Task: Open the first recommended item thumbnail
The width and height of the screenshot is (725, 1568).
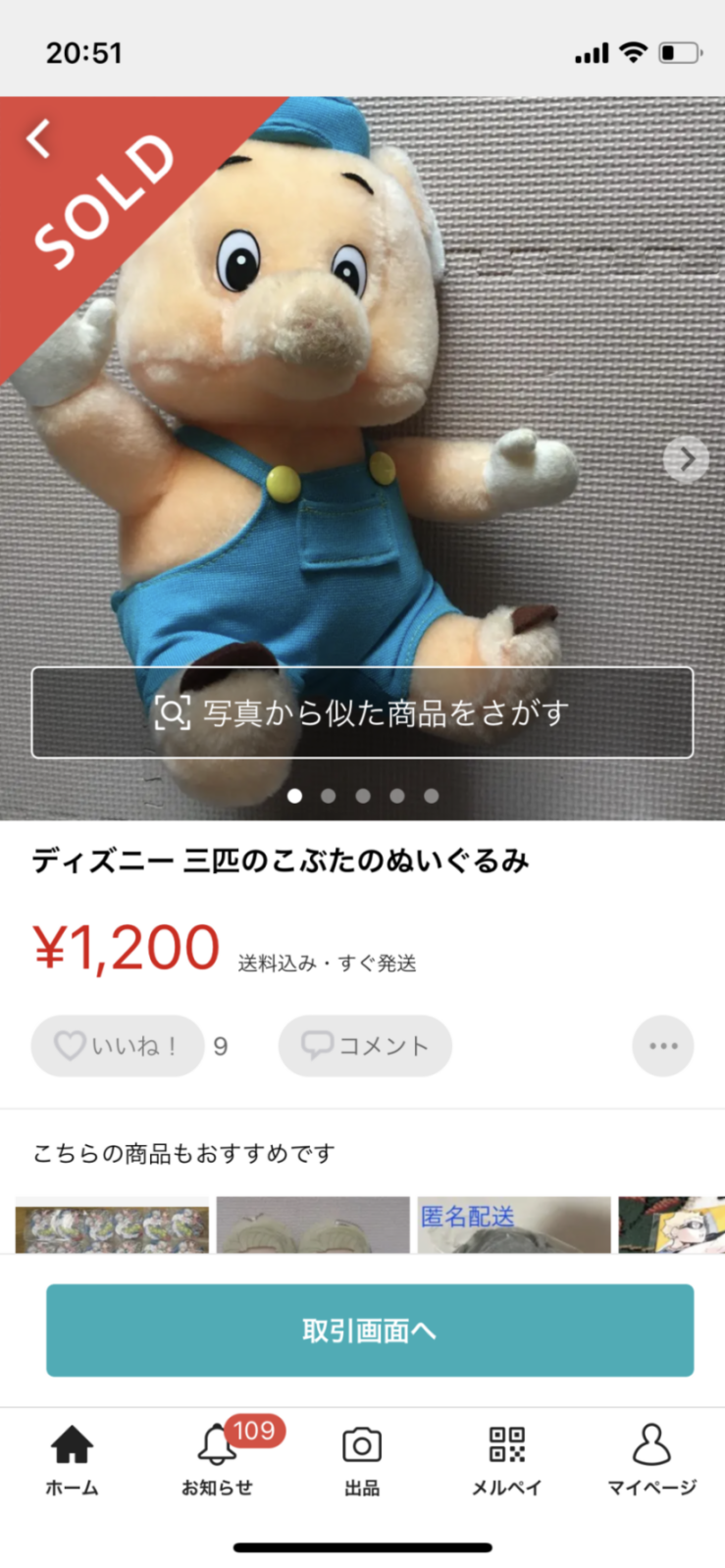Action: (x=112, y=1227)
